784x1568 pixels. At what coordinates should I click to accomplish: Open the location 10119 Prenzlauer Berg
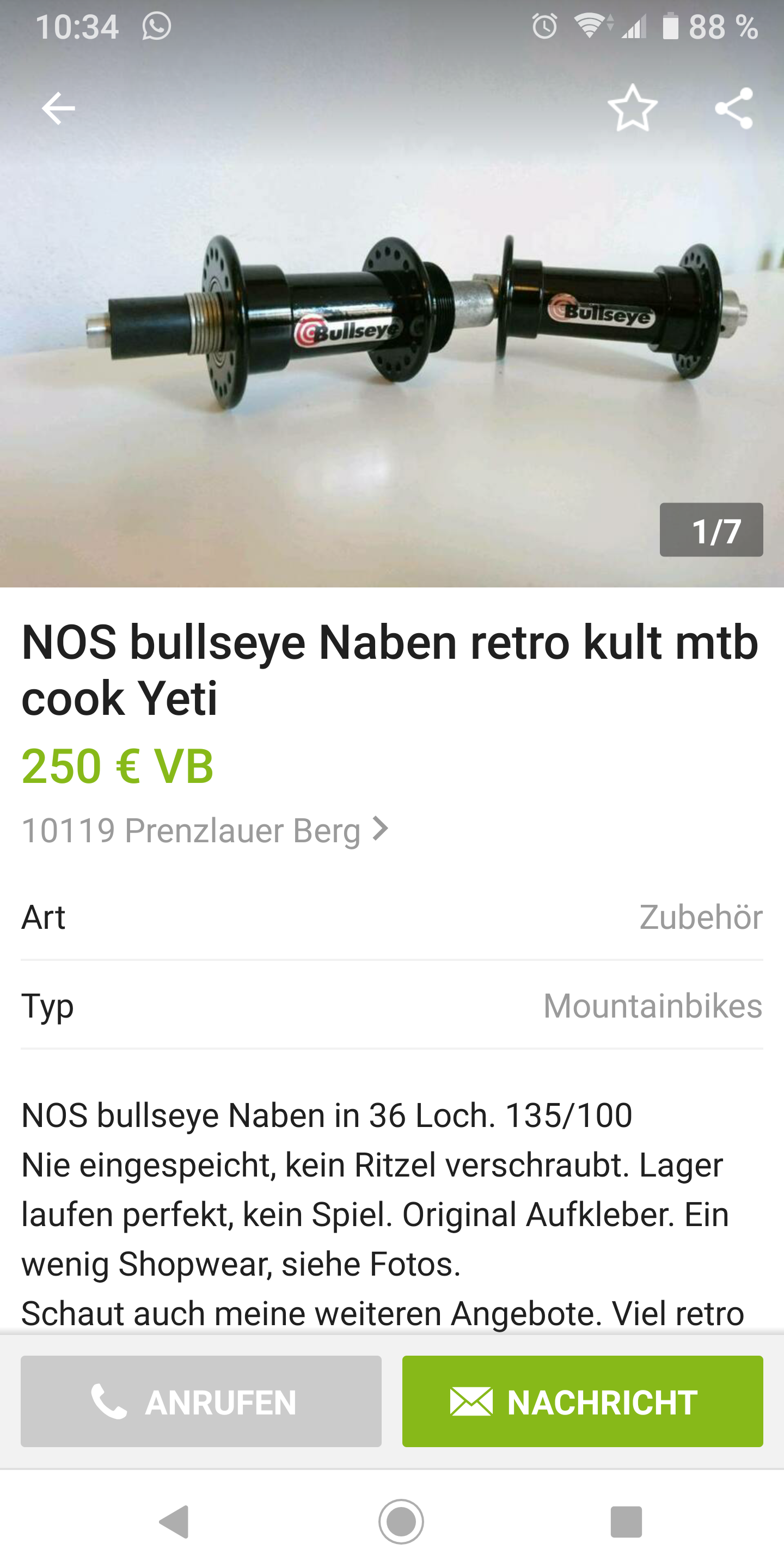pos(205,830)
